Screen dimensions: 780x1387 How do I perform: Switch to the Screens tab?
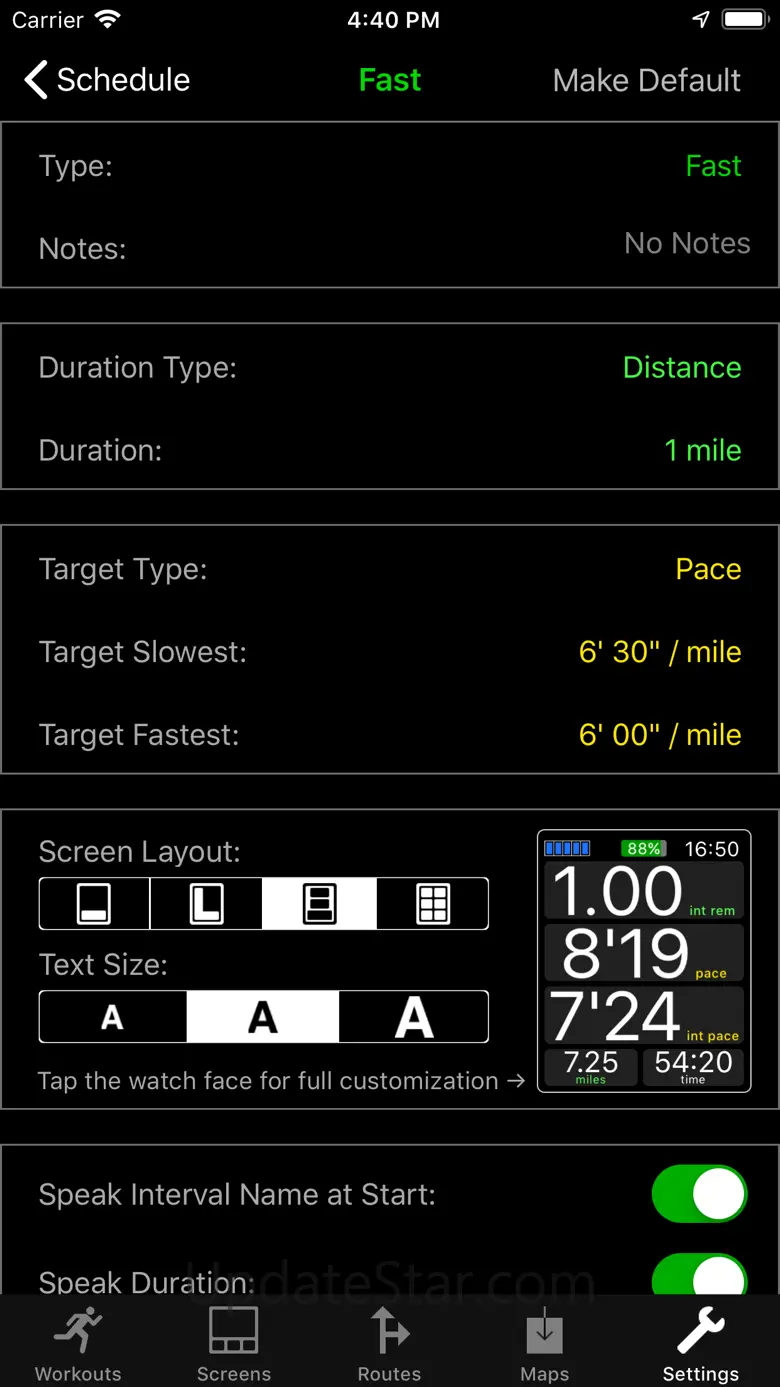click(x=233, y=1343)
